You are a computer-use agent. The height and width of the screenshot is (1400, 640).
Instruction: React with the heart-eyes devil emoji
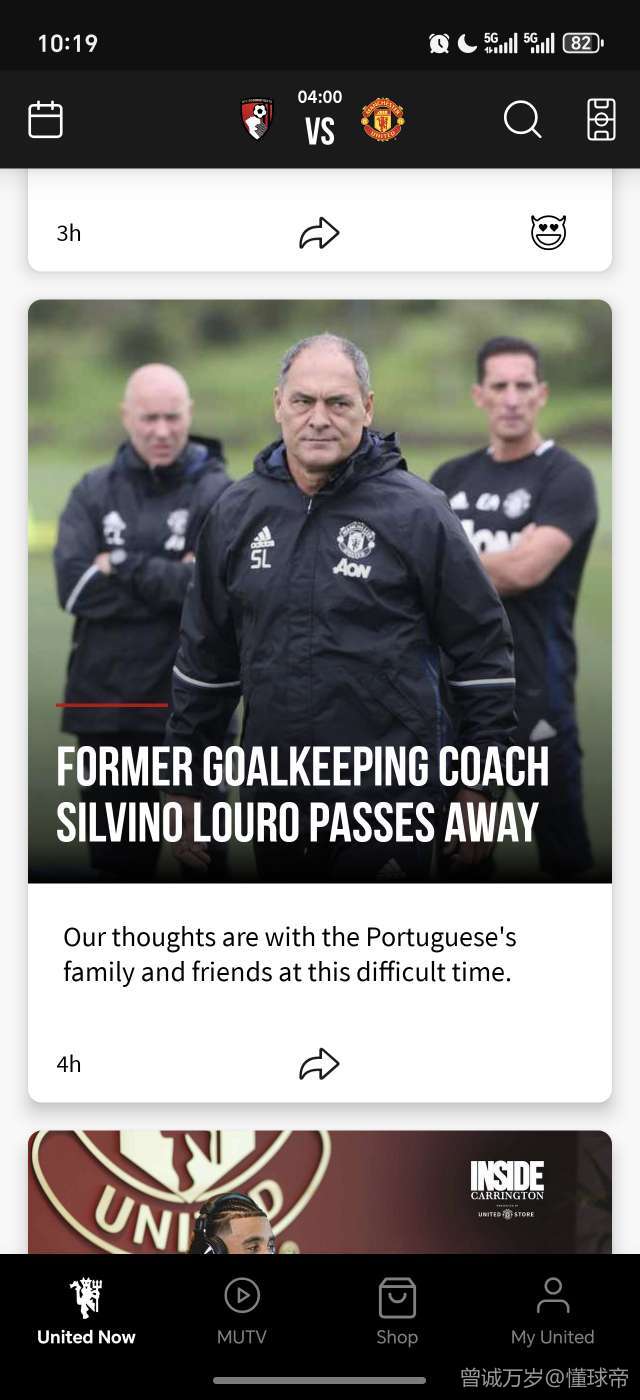click(x=548, y=233)
